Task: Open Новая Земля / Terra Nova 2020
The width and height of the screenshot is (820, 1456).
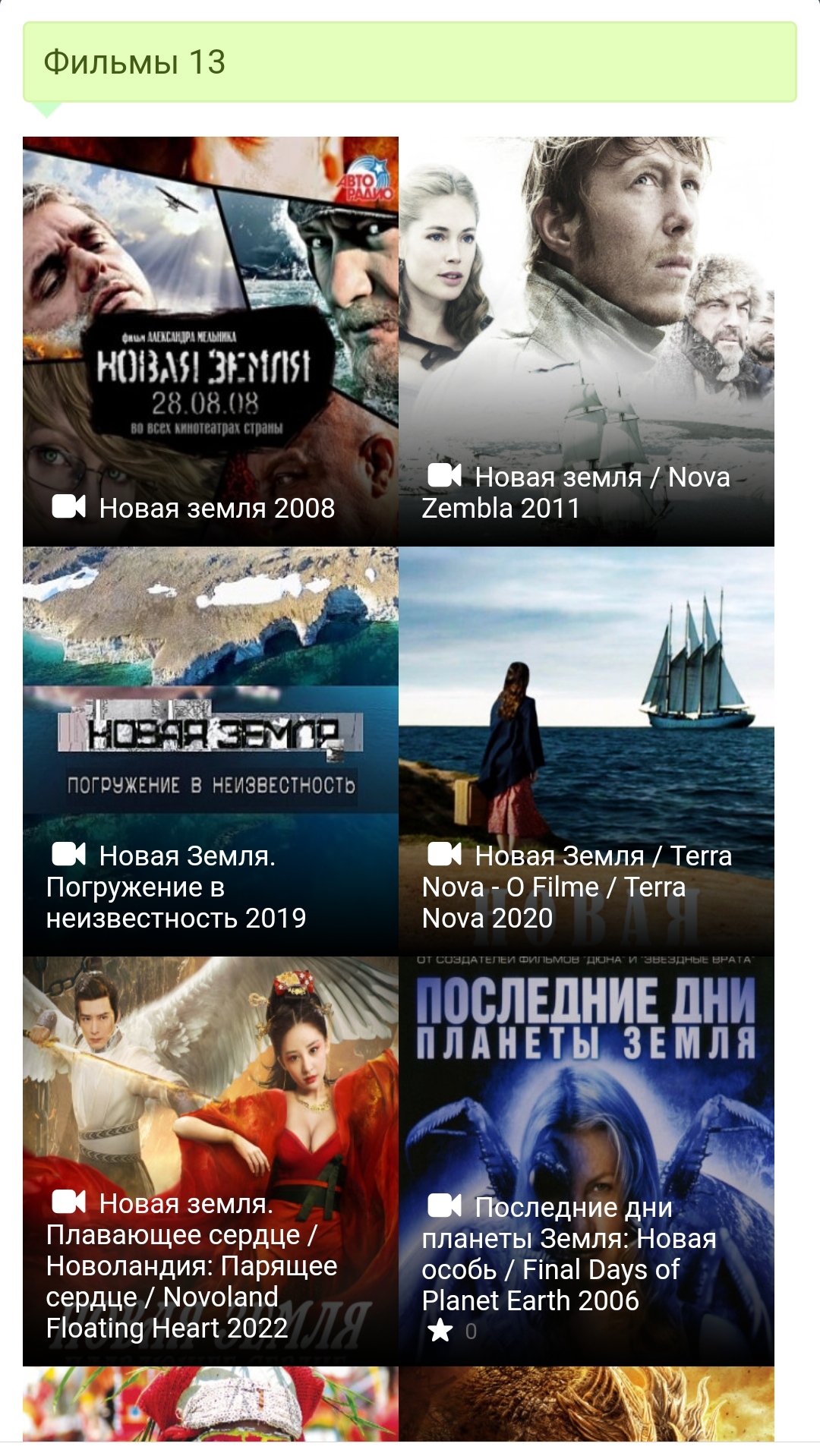Action: [x=586, y=752]
